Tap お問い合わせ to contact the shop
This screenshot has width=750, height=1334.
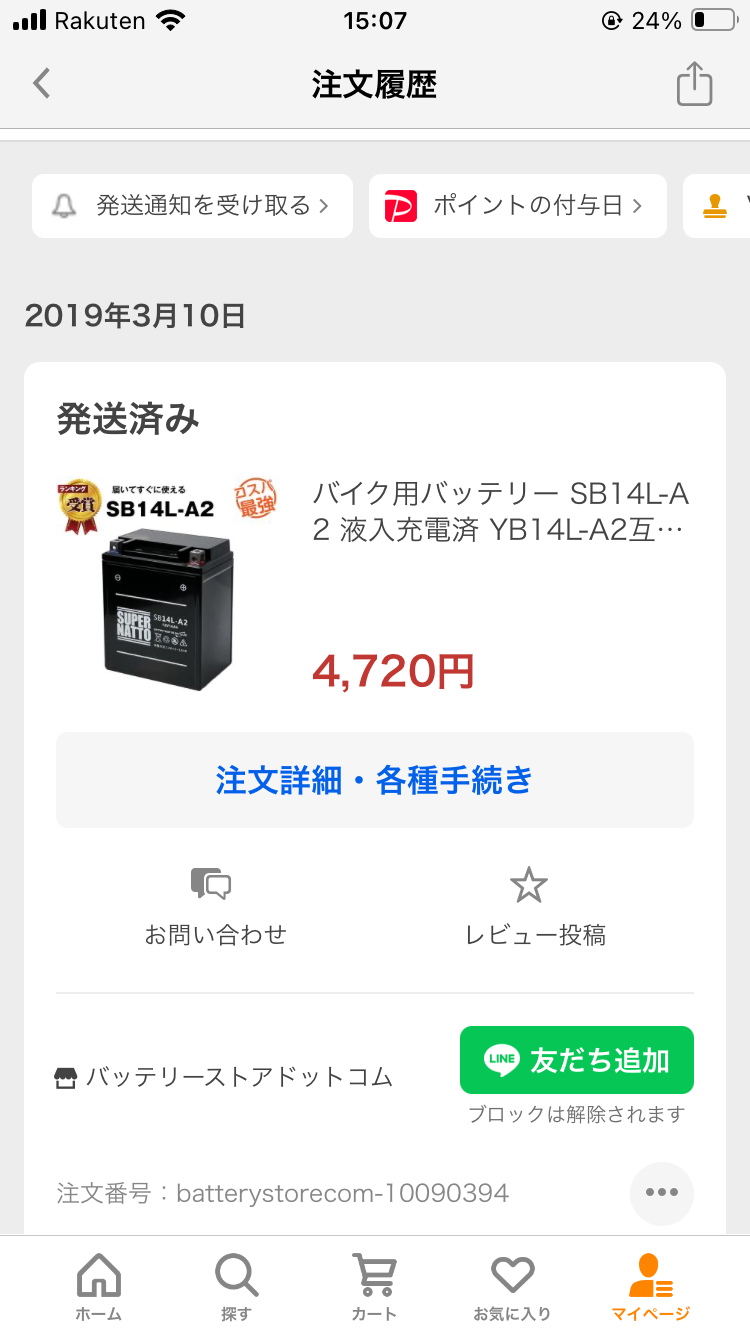(215, 907)
